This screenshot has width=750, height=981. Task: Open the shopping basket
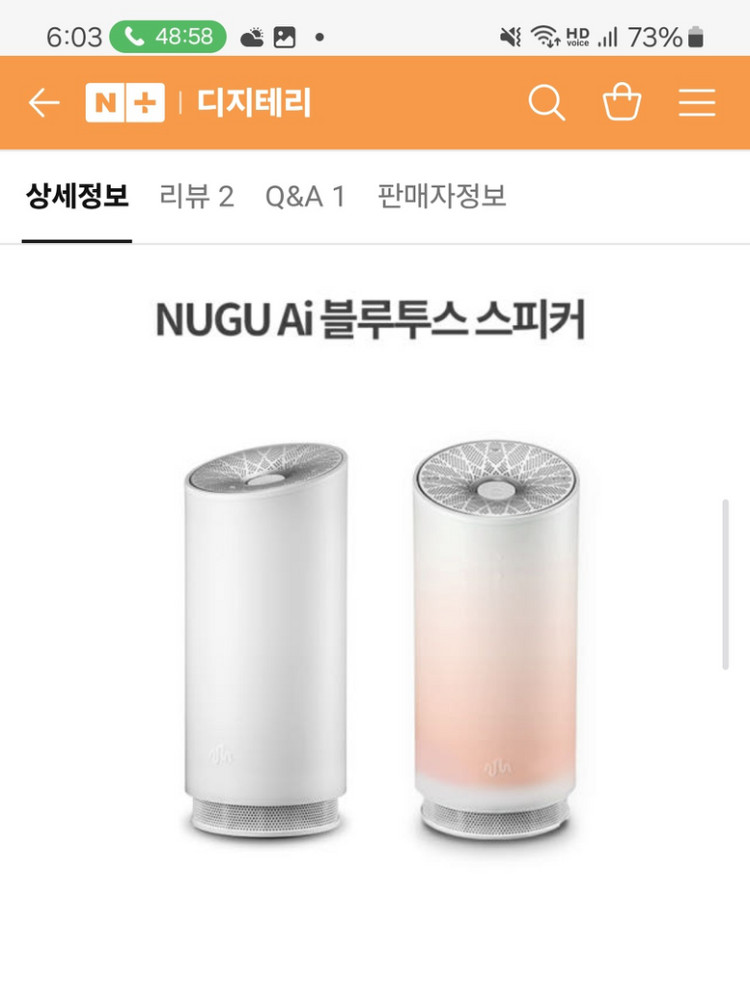coord(621,103)
